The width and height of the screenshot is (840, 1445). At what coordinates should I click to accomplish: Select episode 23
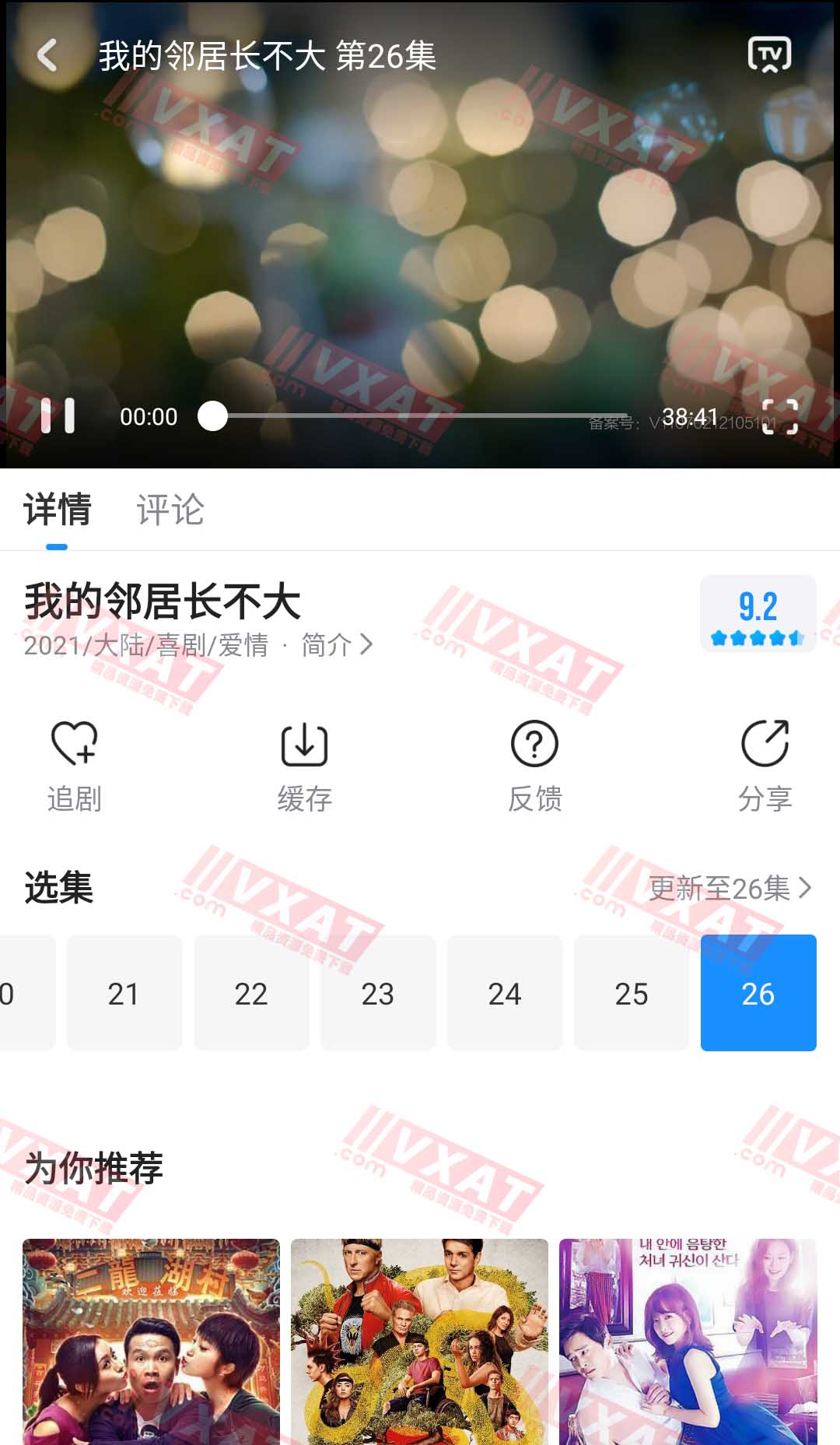[x=377, y=994]
